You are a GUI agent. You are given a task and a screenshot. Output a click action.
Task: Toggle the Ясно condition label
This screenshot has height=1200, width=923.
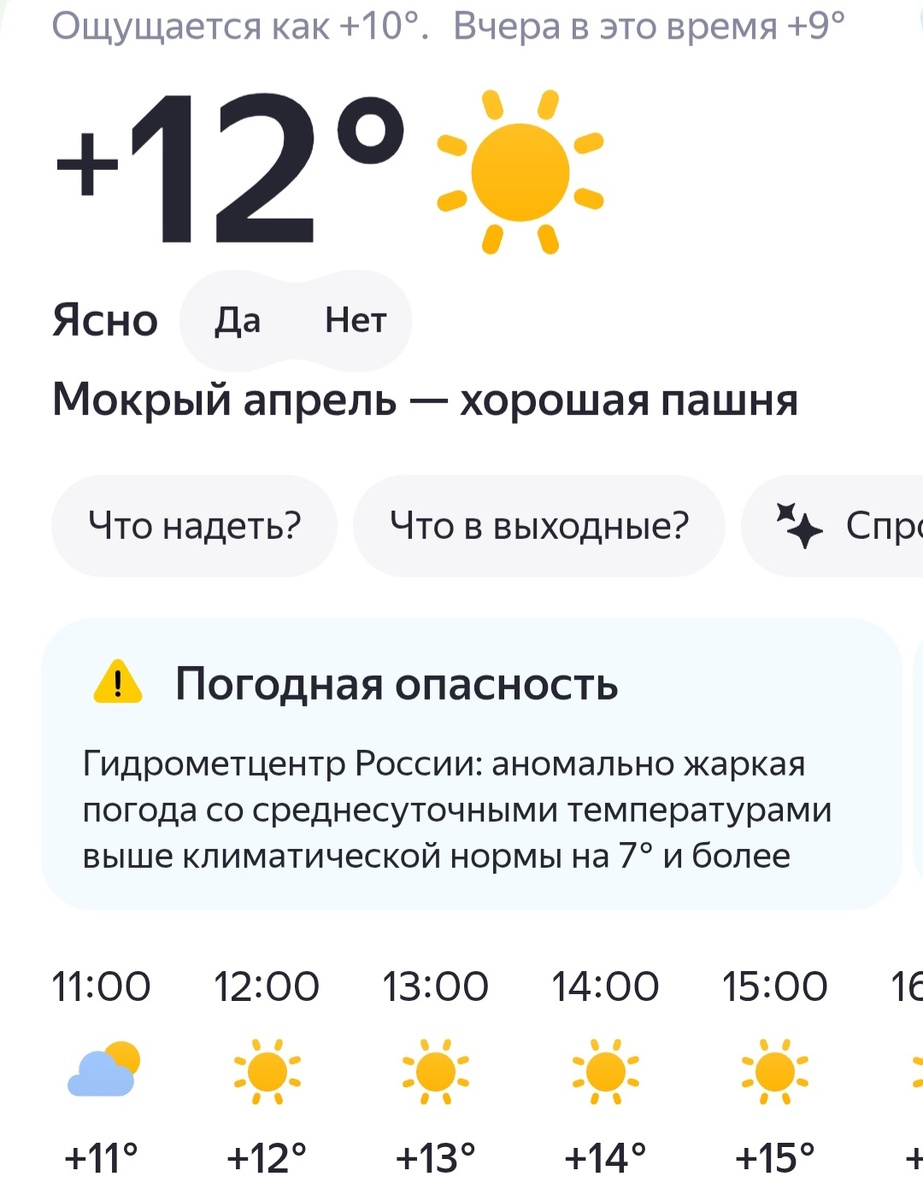click(105, 320)
